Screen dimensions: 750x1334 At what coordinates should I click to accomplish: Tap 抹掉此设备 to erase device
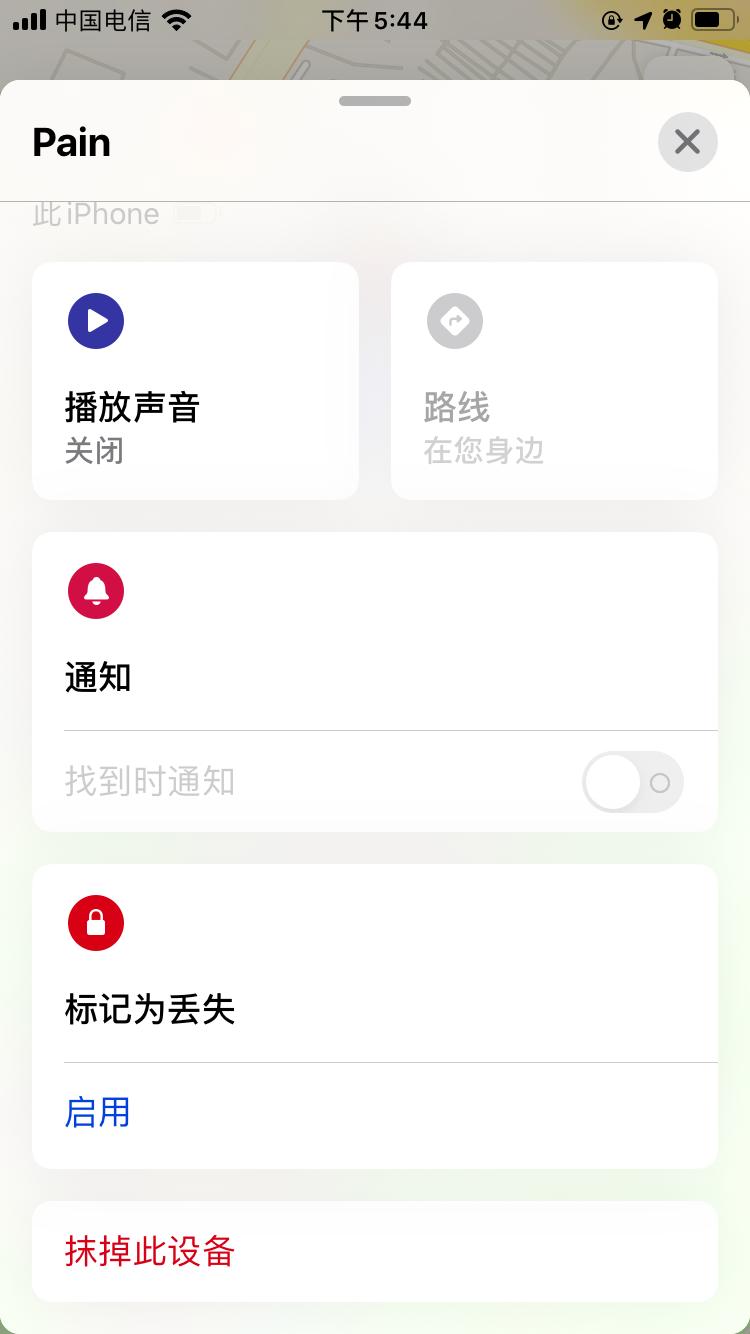[x=150, y=1250]
